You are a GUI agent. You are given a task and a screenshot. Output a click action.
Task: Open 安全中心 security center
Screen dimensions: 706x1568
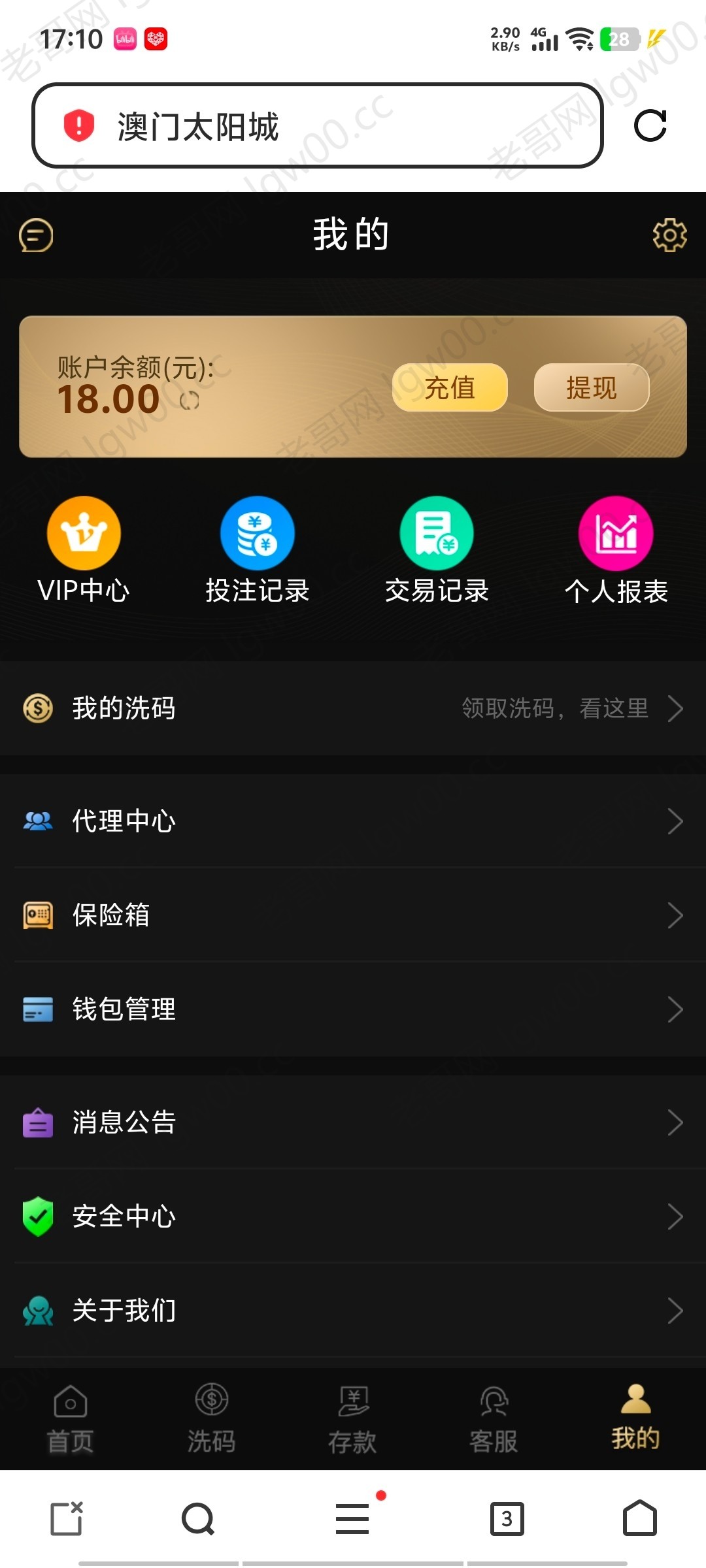pos(353,1216)
